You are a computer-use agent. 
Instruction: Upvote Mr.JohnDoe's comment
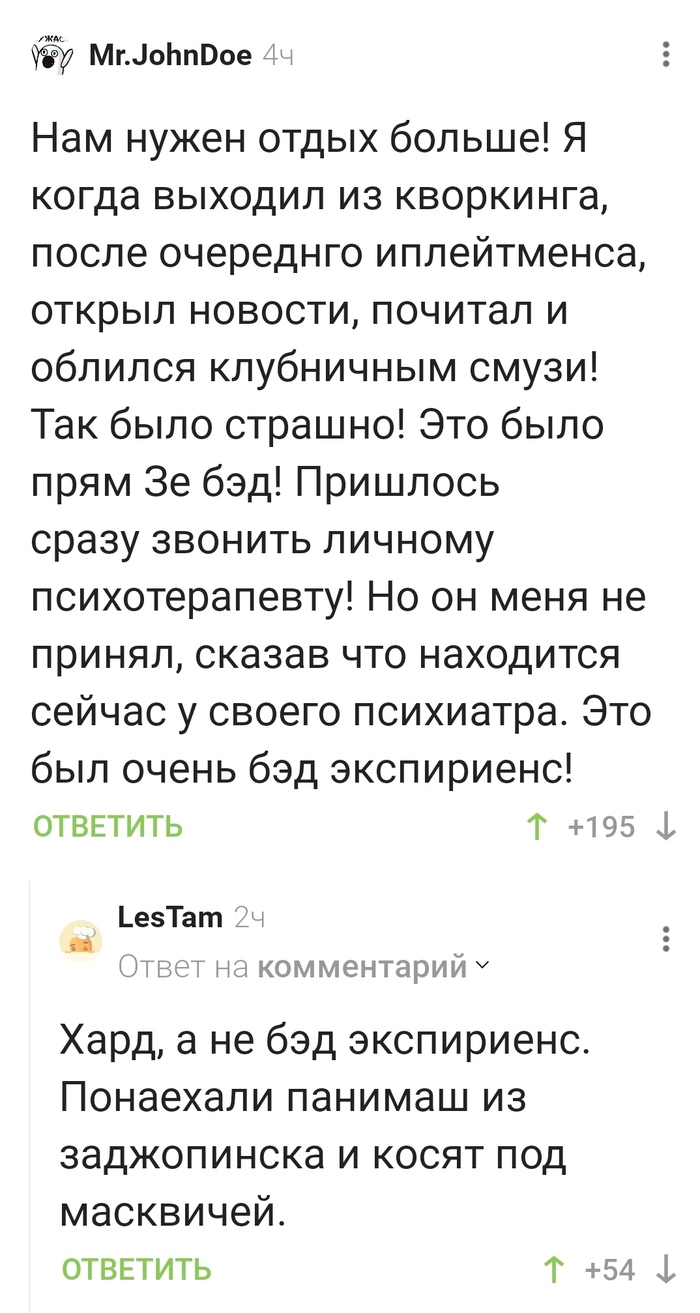tap(538, 827)
